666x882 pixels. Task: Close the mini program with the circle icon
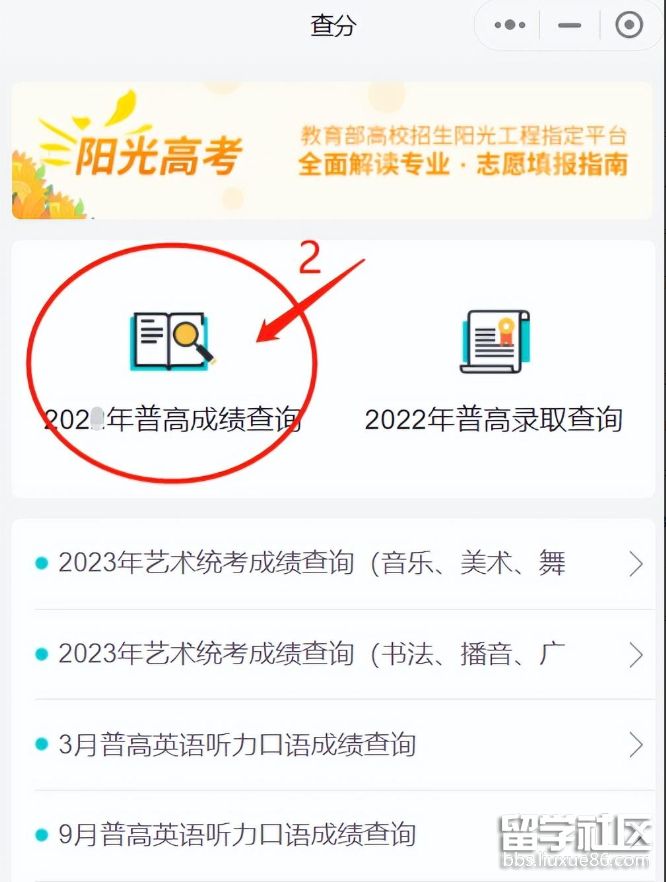point(629,26)
